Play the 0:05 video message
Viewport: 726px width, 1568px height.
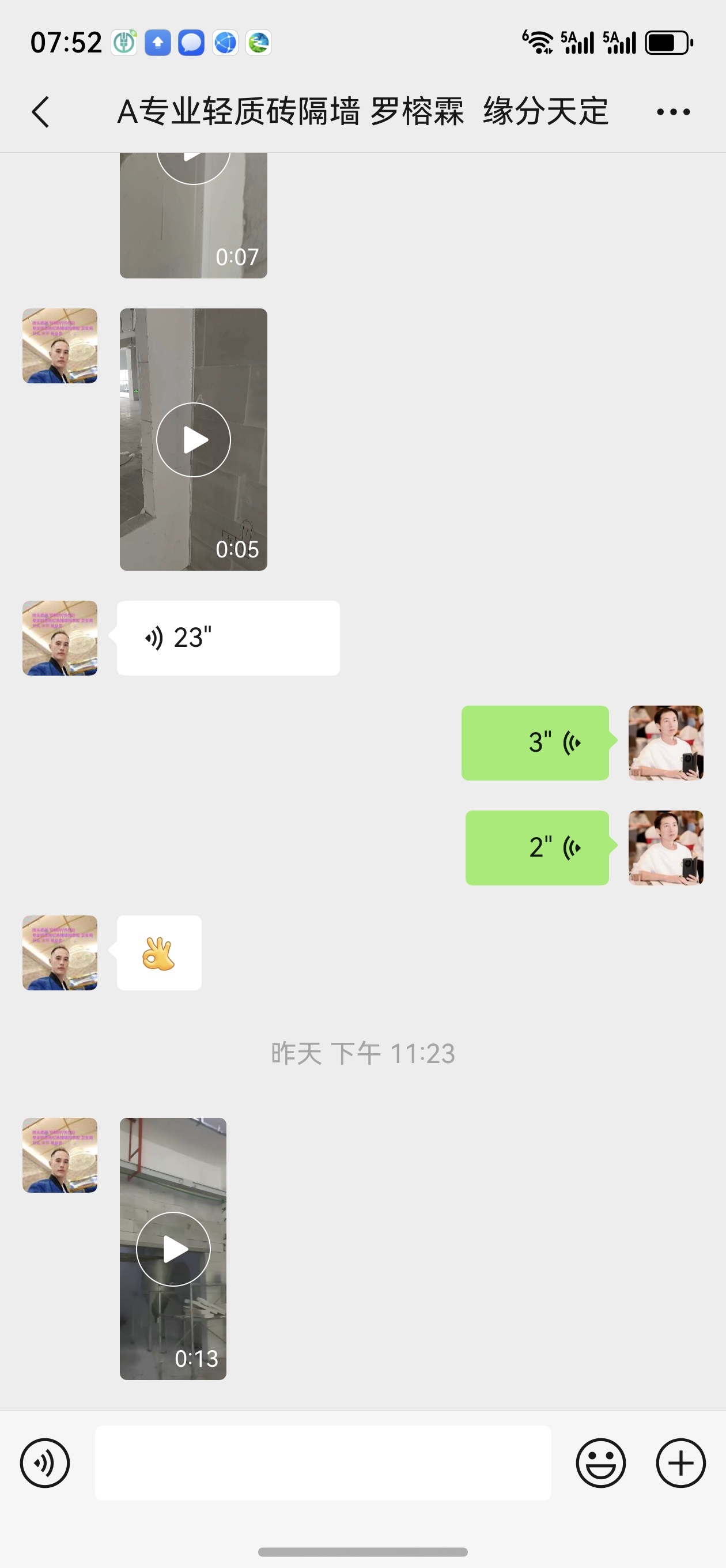(x=194, y=439)
